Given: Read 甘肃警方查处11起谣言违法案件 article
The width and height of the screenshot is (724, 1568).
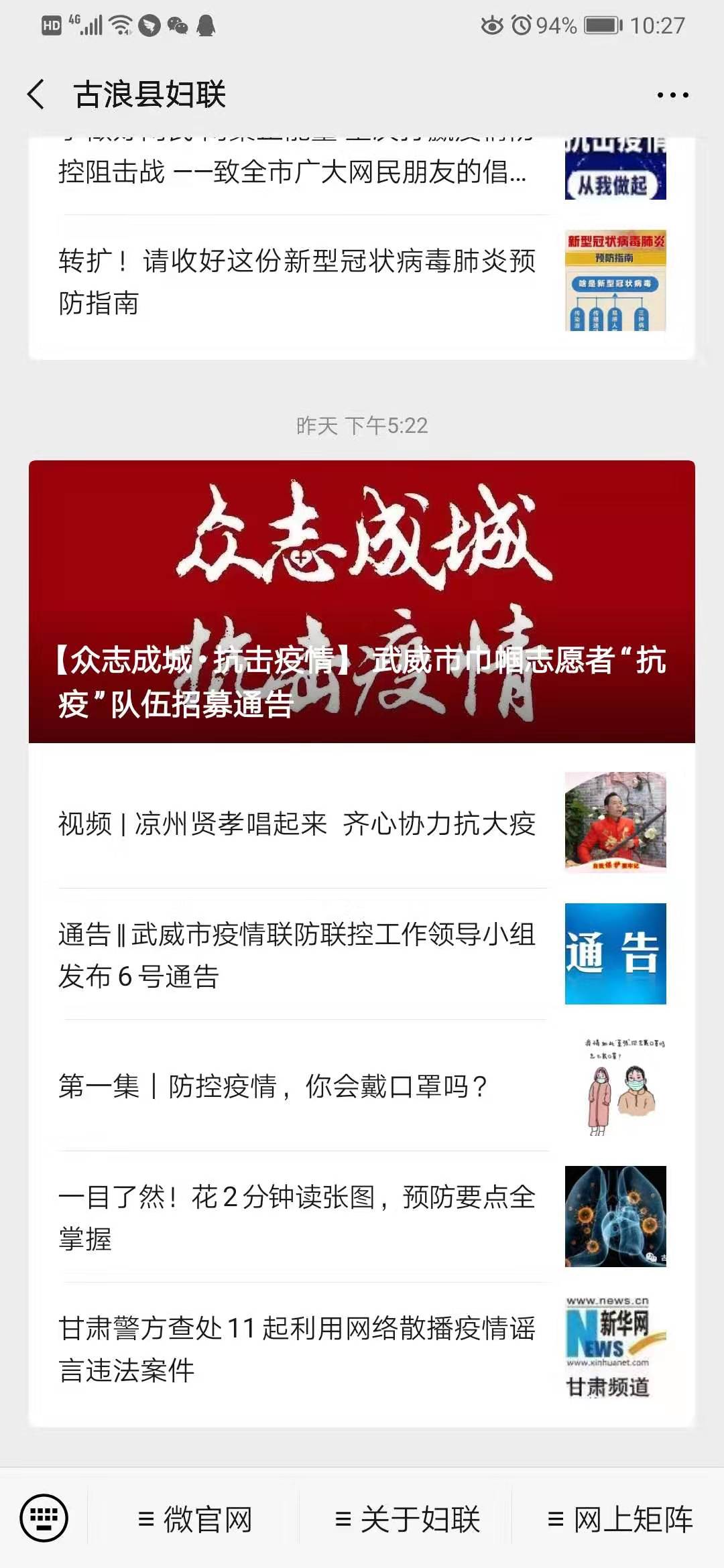Looking at the screenshot, I should [296, 1349].
